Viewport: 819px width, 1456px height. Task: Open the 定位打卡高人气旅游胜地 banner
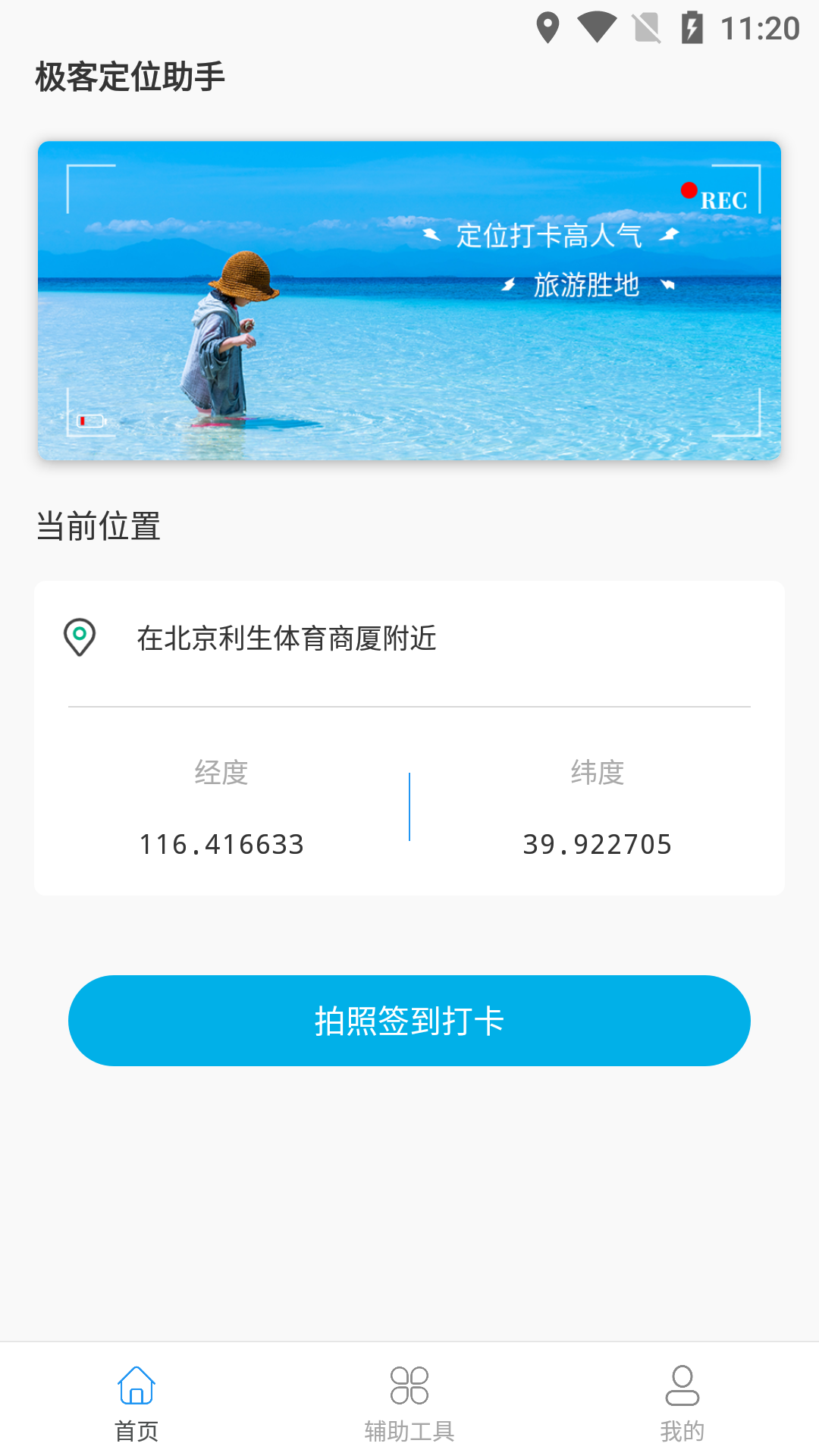coord(409,300)
